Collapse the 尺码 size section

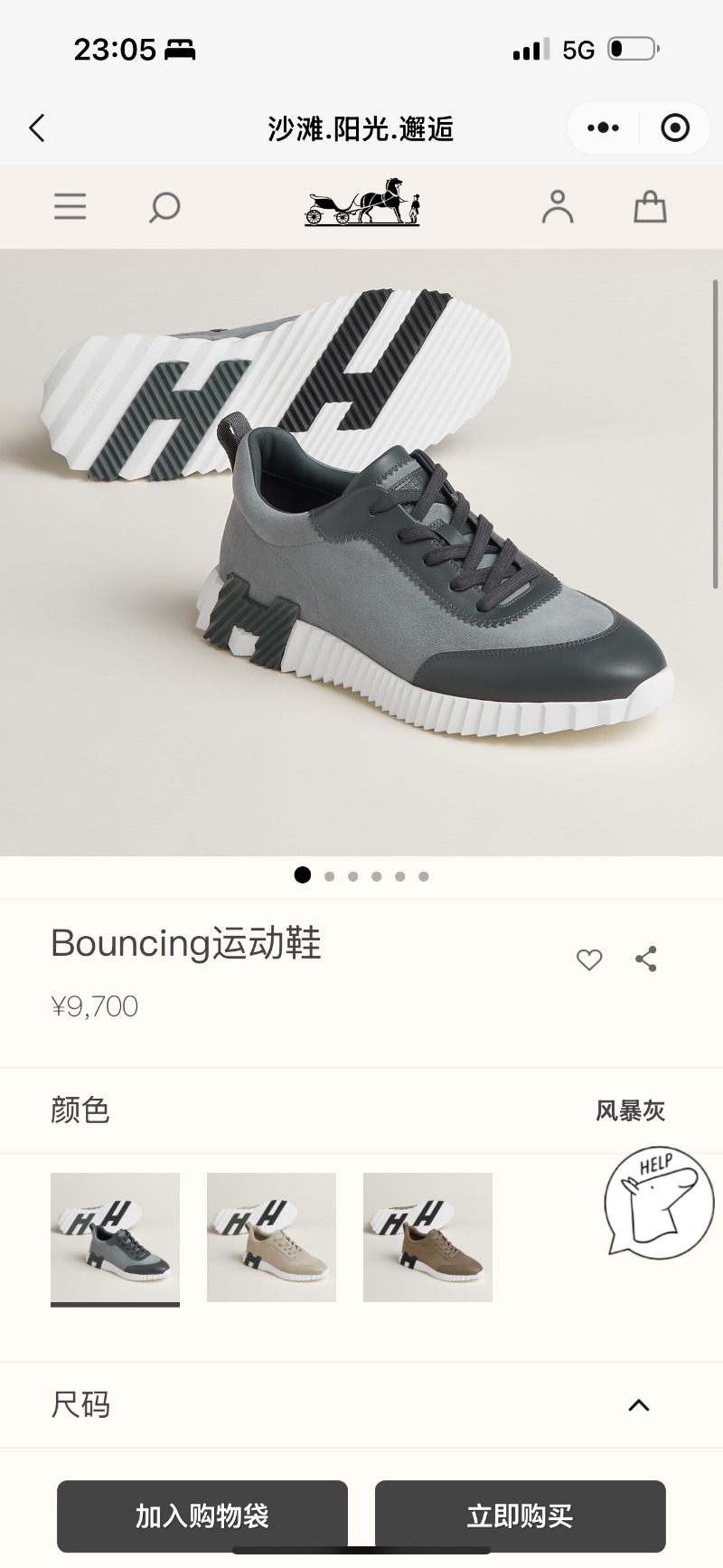point(639,1405)
